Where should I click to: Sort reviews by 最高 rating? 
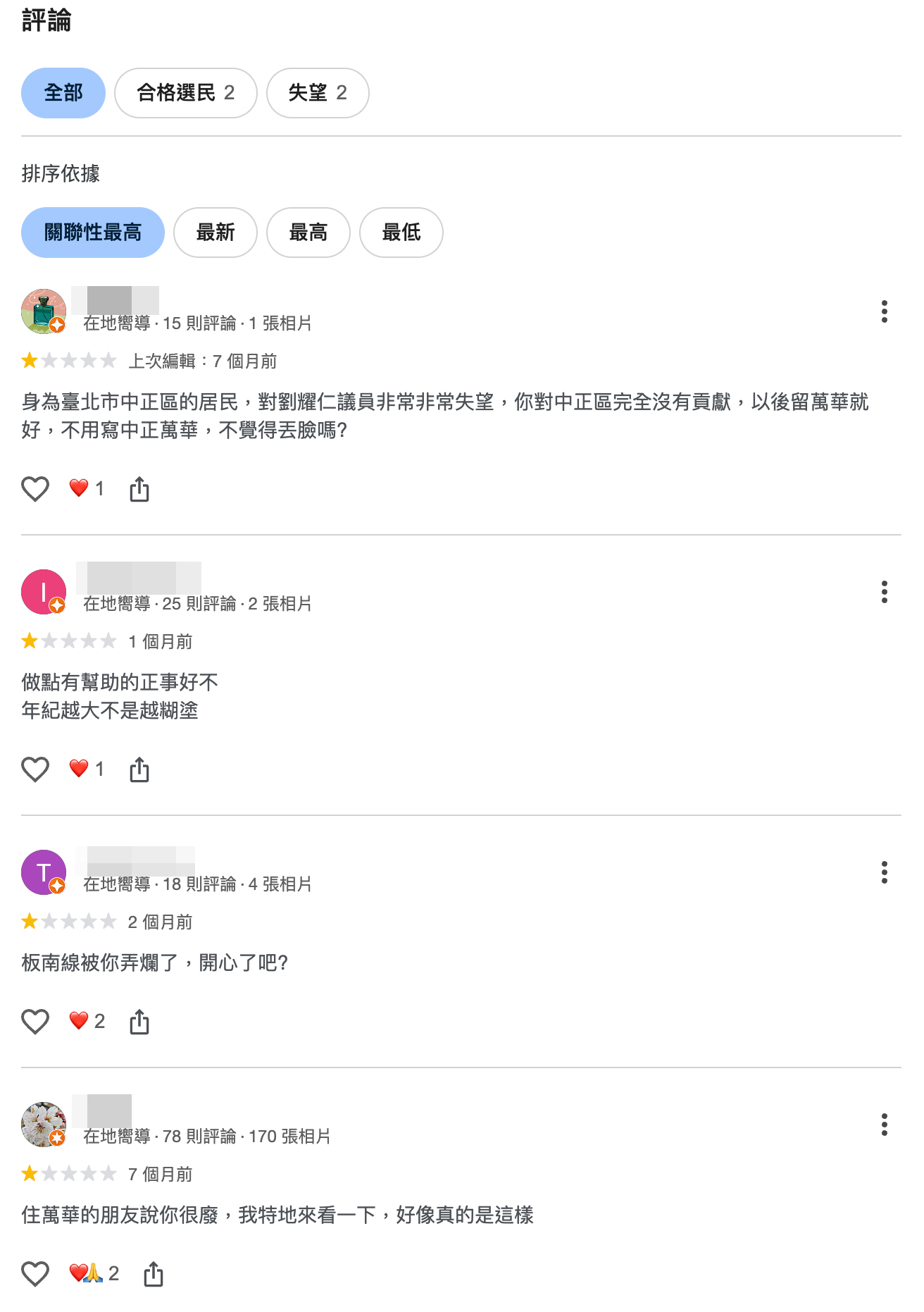click(x=308, y=233)
